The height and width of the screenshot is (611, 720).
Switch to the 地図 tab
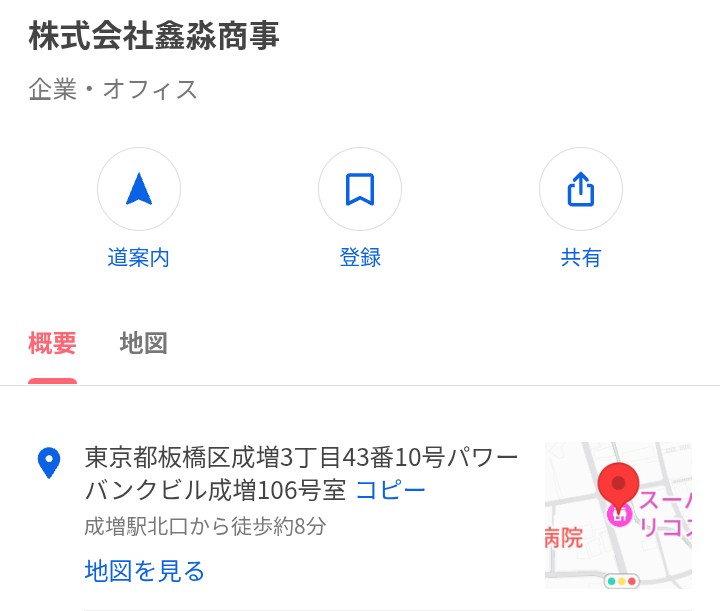pyautogui.click(x=143, y=343)
